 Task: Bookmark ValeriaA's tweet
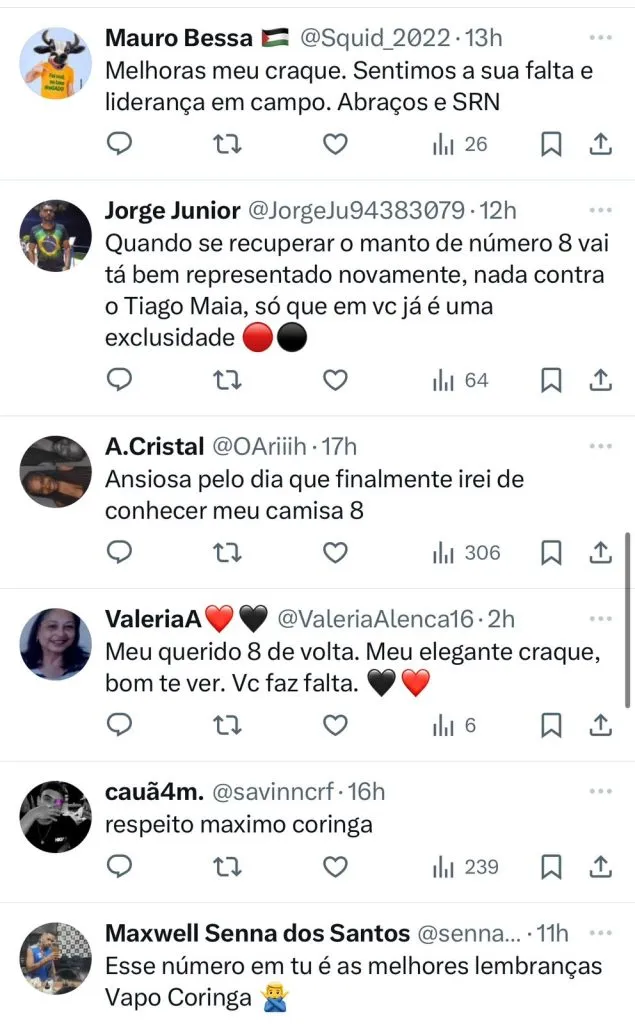coord(551,725)
